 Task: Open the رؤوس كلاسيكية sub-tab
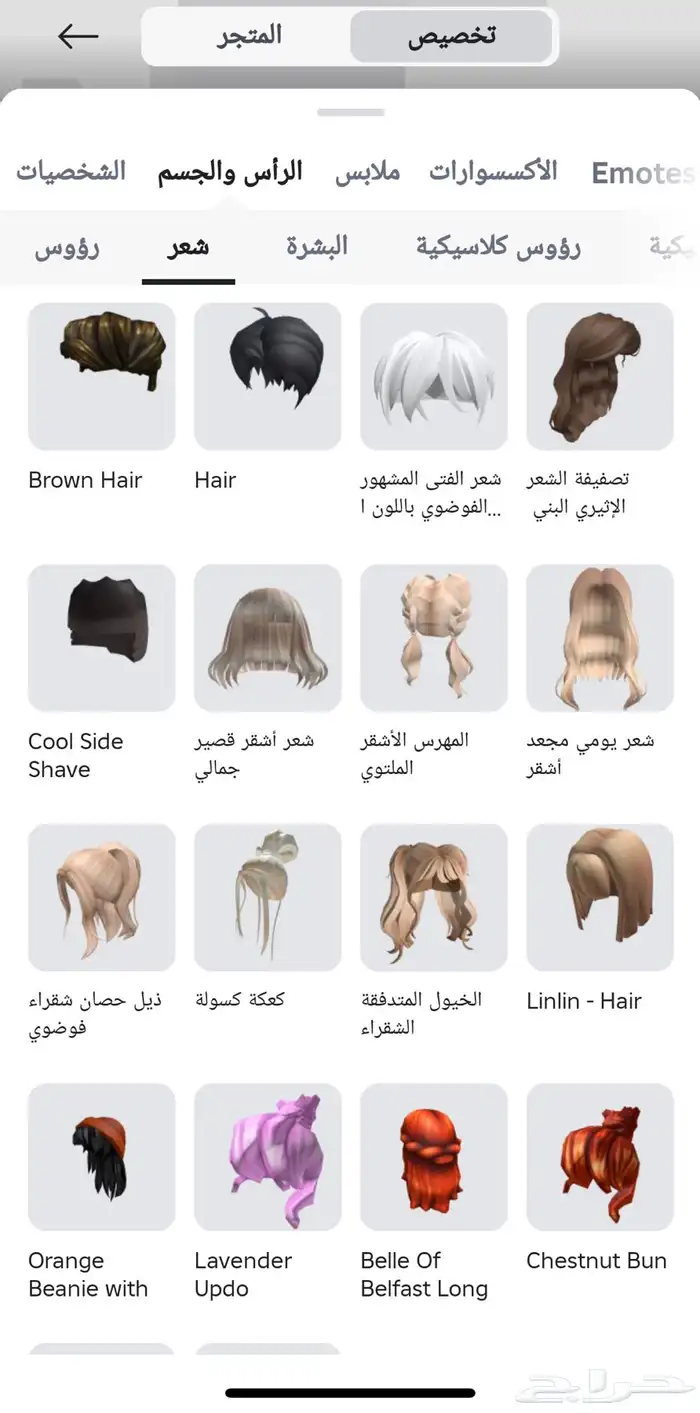click(x=498, y=247)
